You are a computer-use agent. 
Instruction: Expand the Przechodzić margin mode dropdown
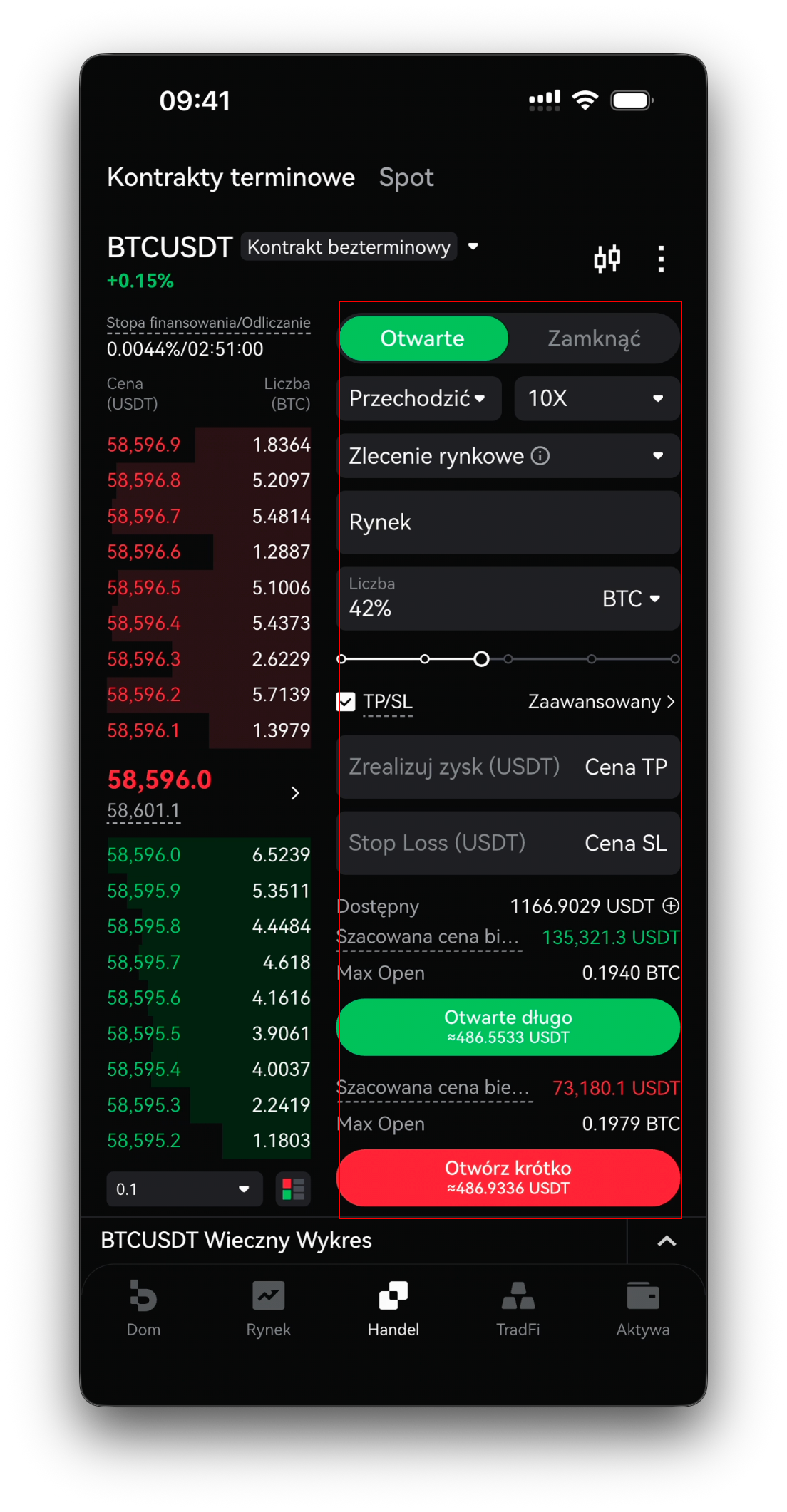(x=418, y=398)
